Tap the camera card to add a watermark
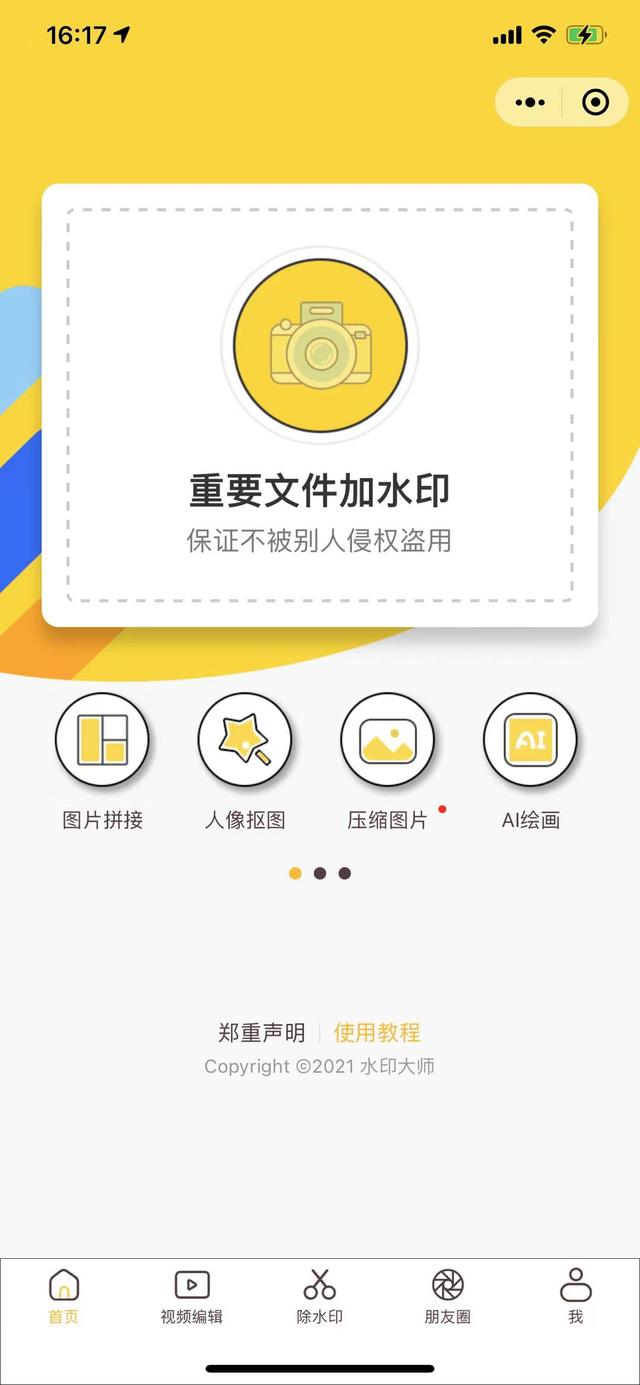The height and width of the screenshot is (1385, 640). pyautogui.click(x=320, y=405)
